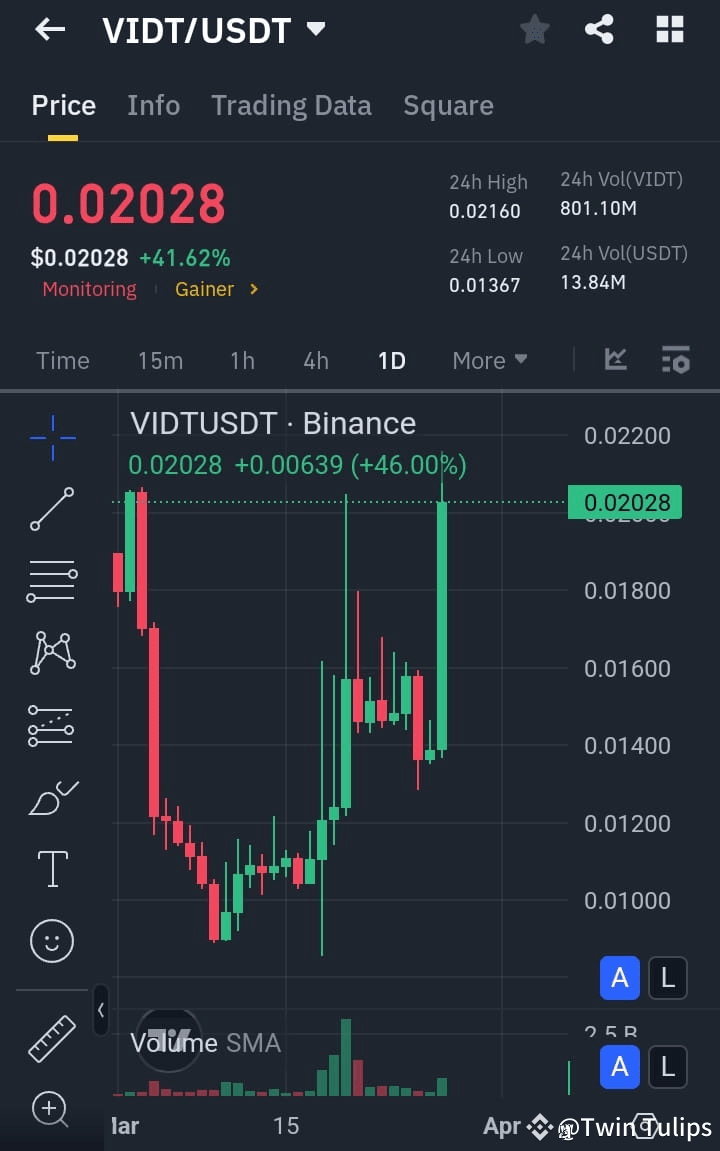Viewport: 720px width, 1151px height.
Task: Open the emoji sticker tool
Action: (51, 940)
